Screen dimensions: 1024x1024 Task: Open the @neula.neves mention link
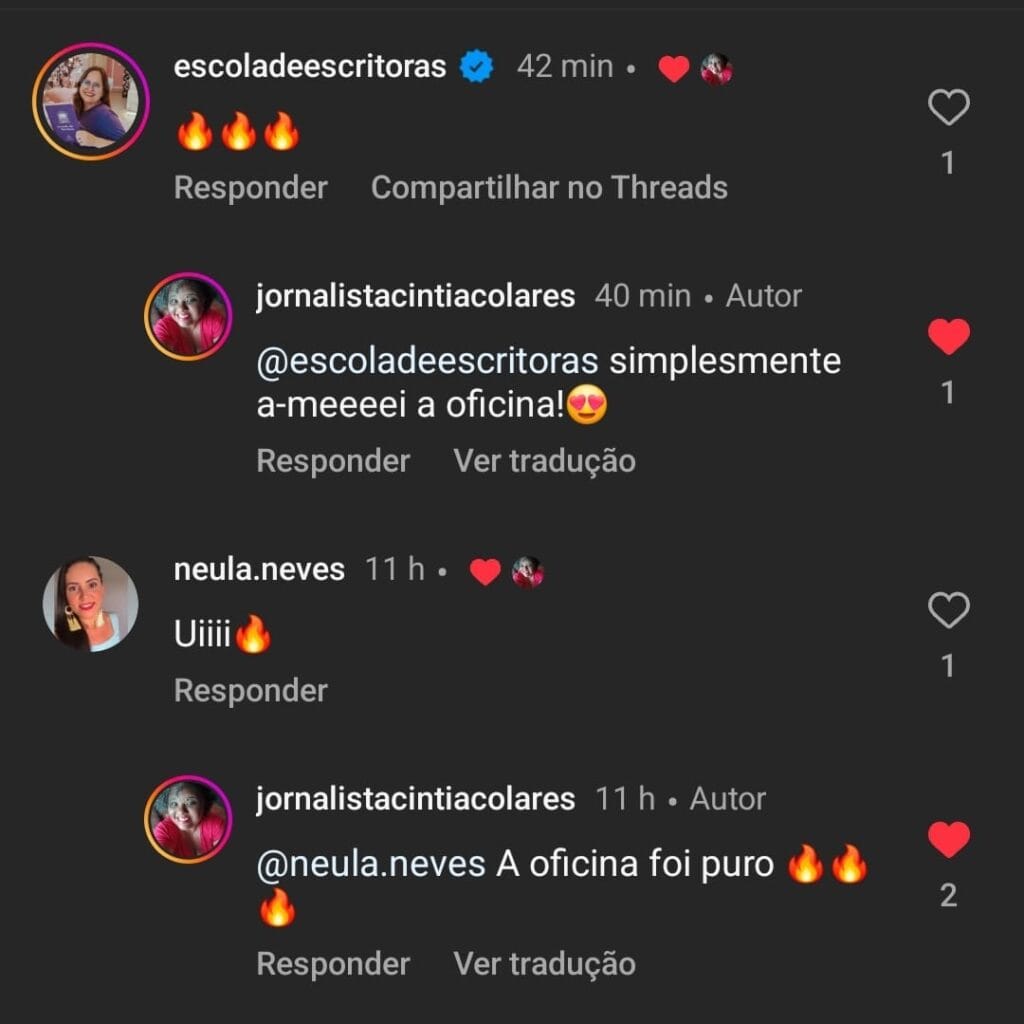click(x=371, y=864)
